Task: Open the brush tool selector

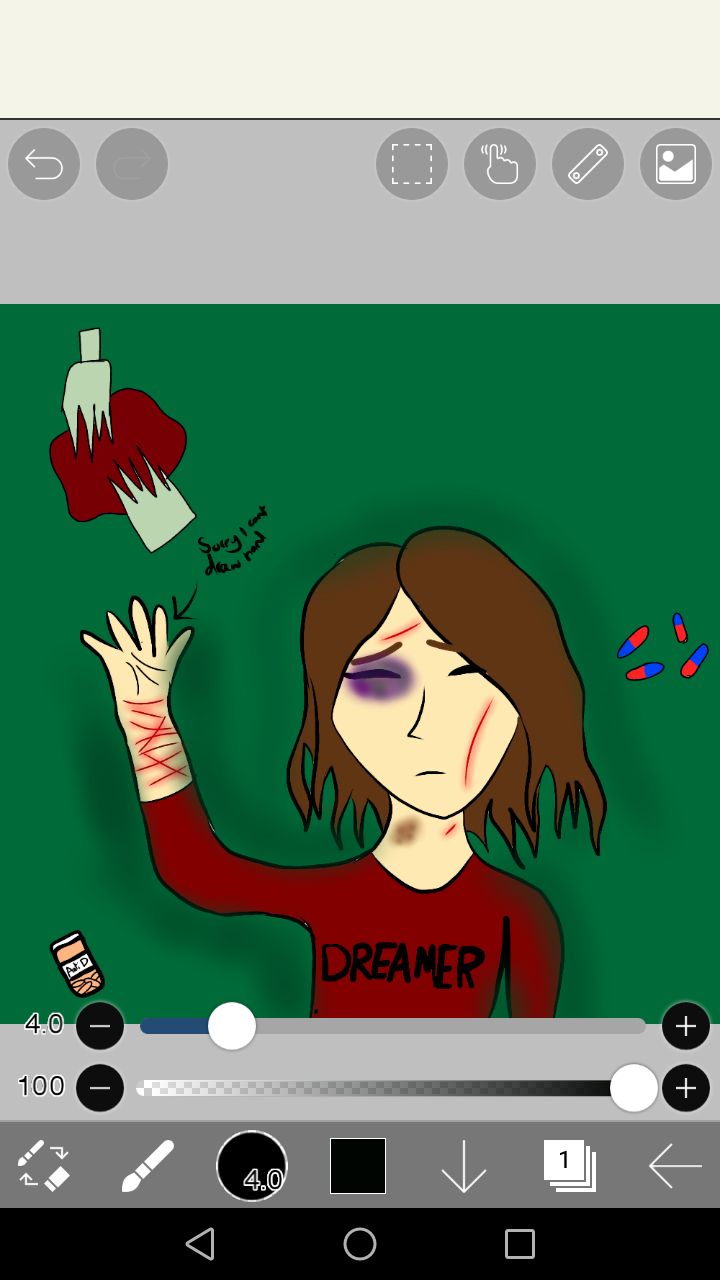Action: coord(148,1165)
